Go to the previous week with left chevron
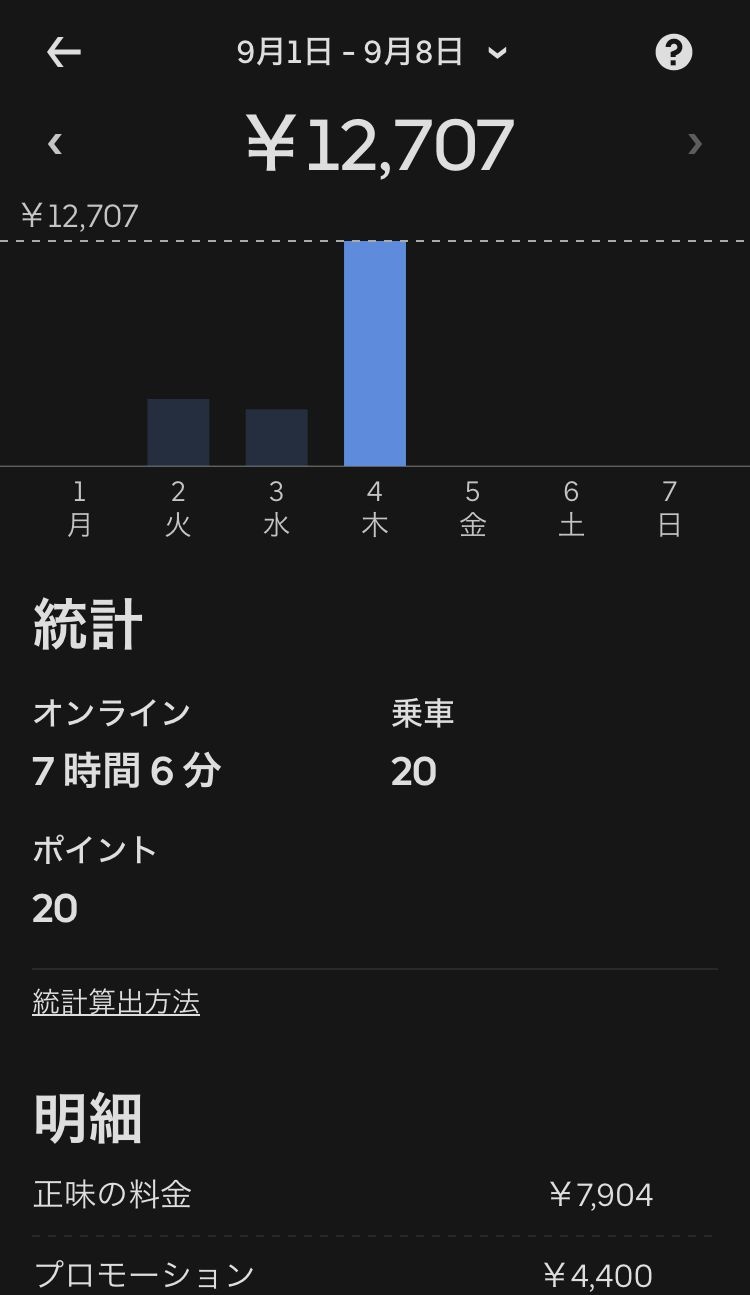750x1295 pixels. [55, 145]
